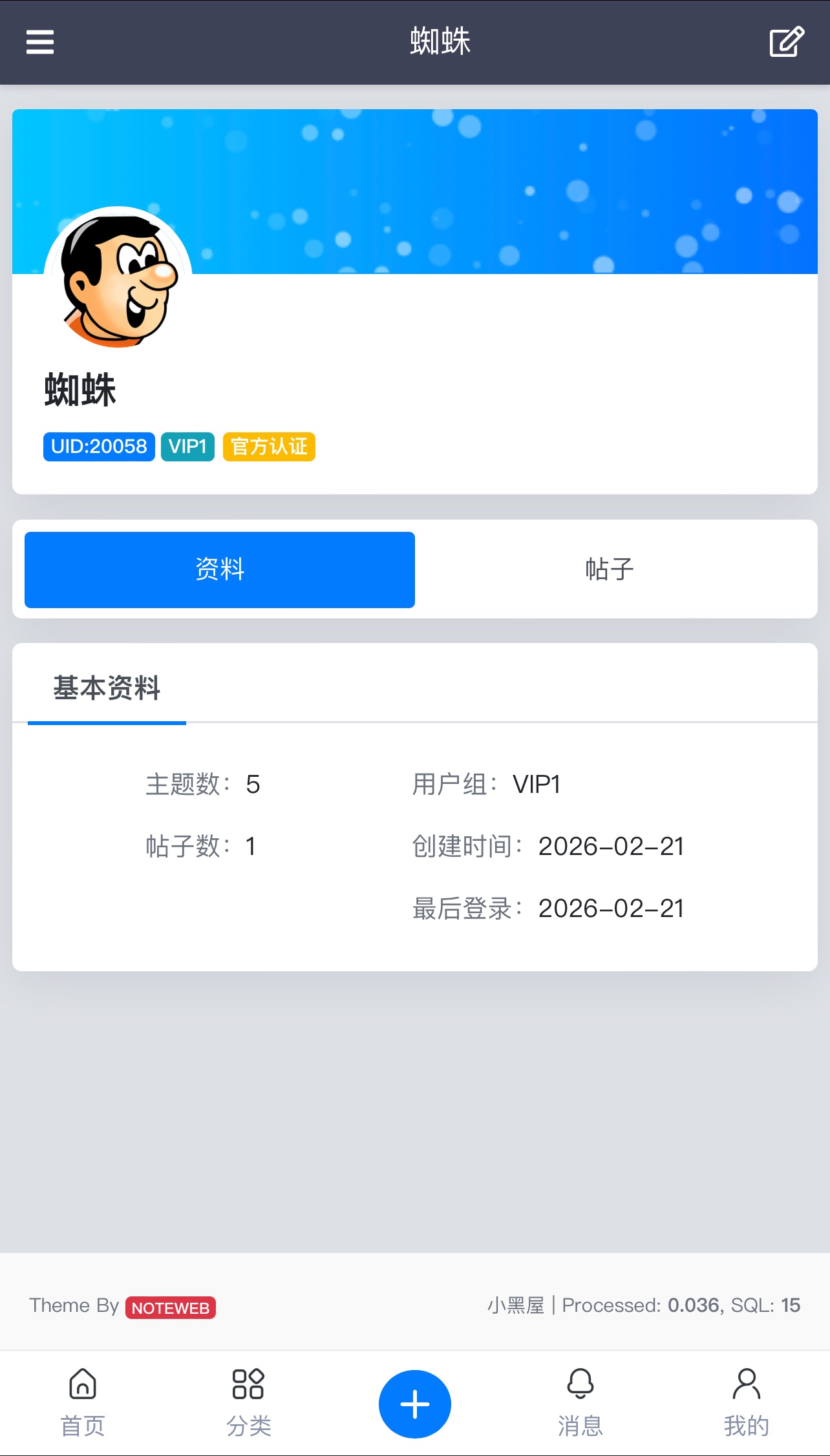Open the 小黑屋 footer link
The width and height of the screenshot is (830, 1456).
[516, 1305]
